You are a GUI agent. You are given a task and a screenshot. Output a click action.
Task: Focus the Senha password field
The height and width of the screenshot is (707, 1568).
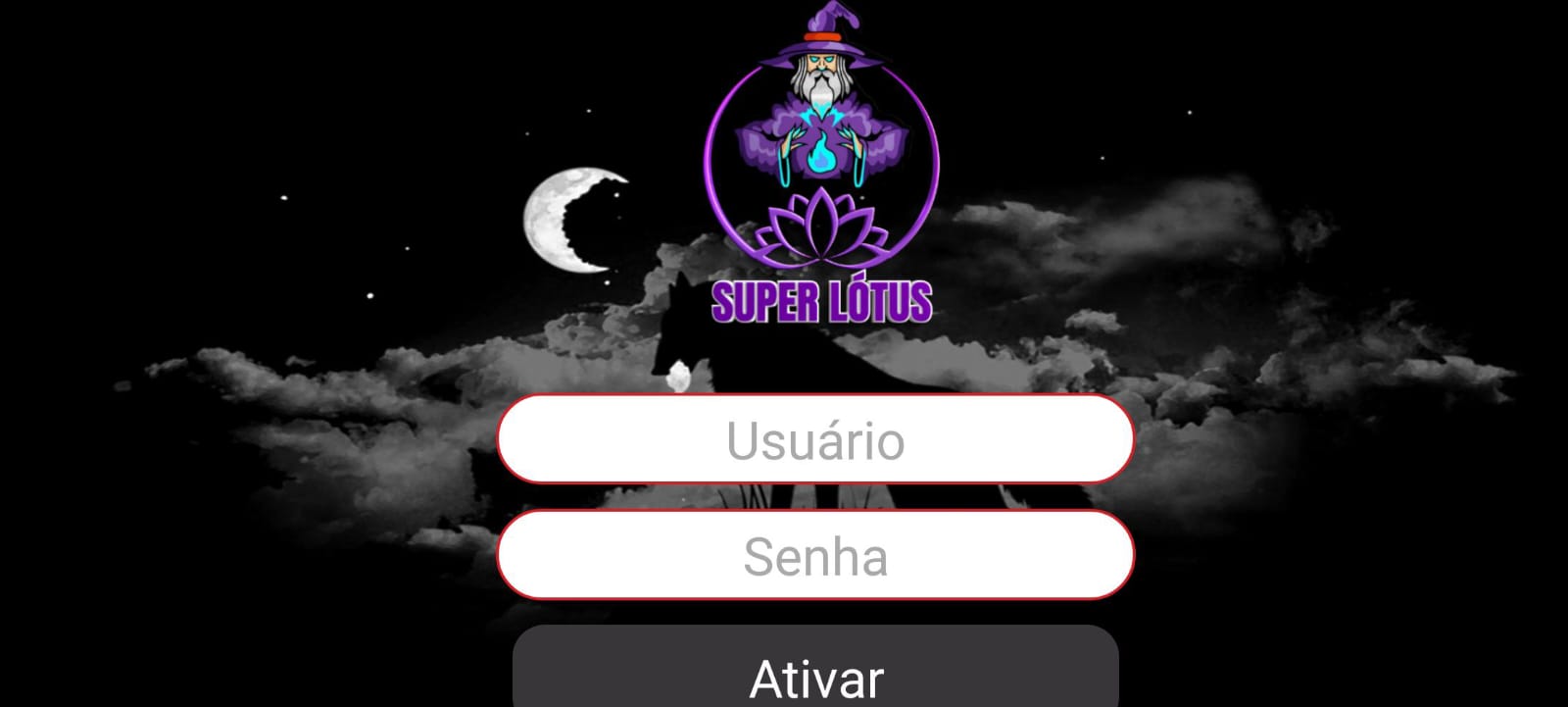(815, 555)
